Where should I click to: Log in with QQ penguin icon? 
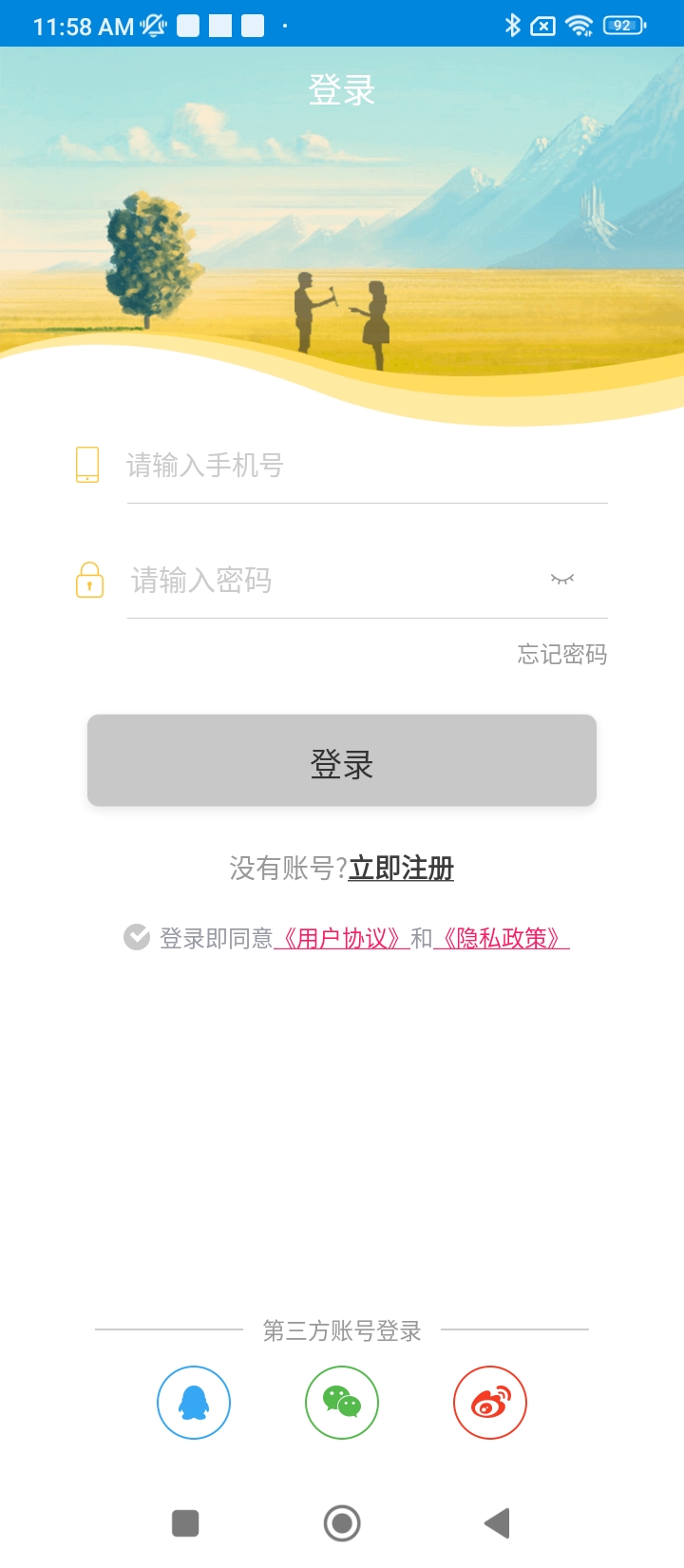coord(194,1403)
